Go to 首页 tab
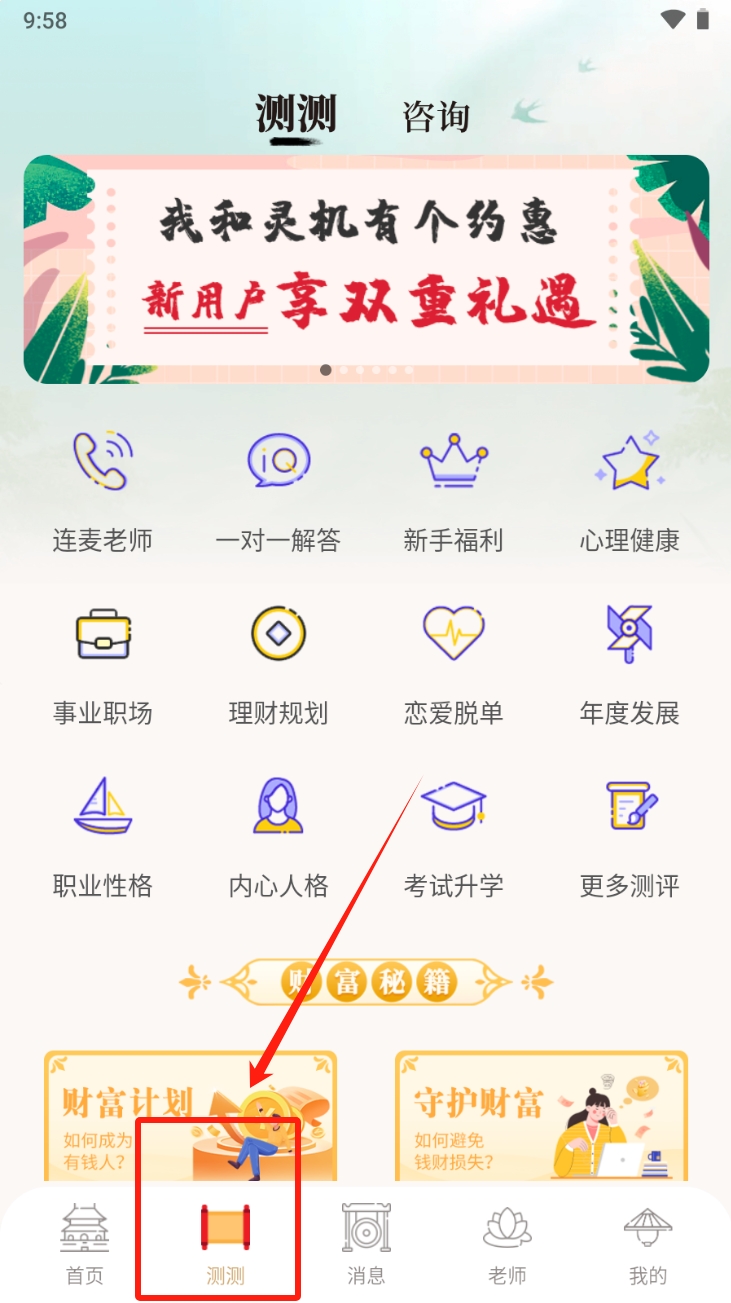The width and height of the screenshot is (731, 1303). [85, 1243]
